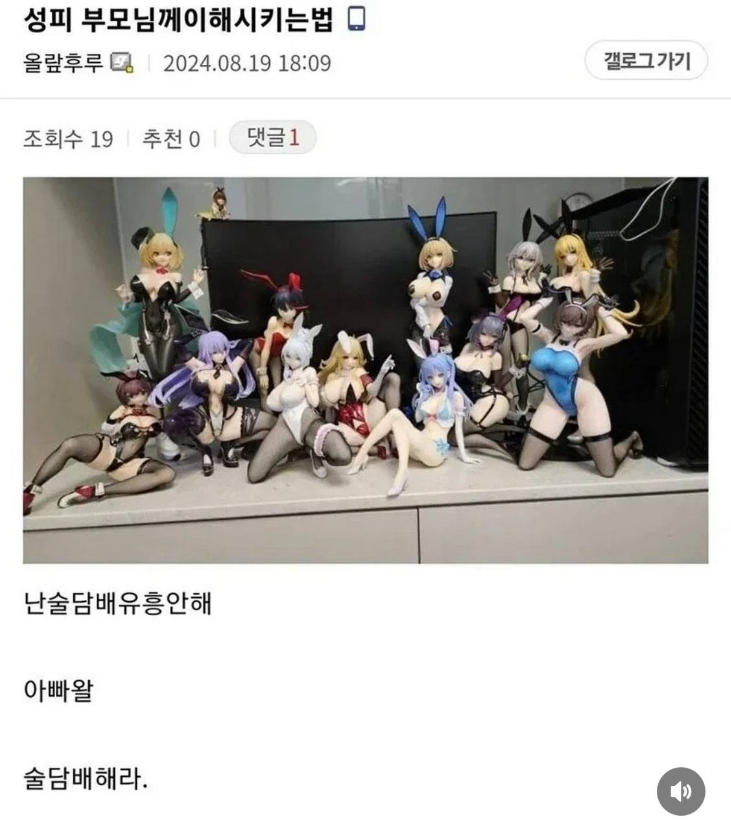Toggle the sound speaker icon

click(x=681, y=792)
